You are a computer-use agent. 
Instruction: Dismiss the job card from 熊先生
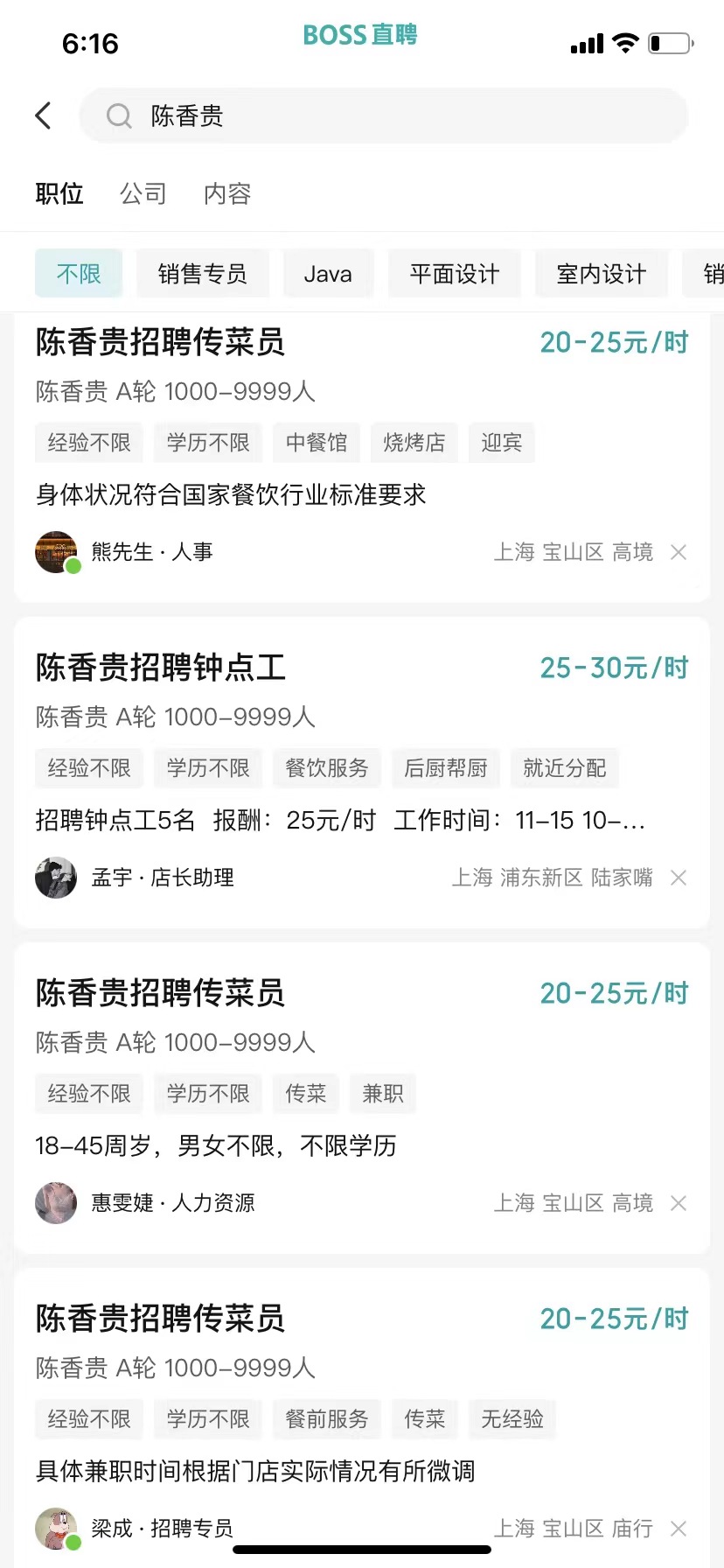[x=679, y=552]
